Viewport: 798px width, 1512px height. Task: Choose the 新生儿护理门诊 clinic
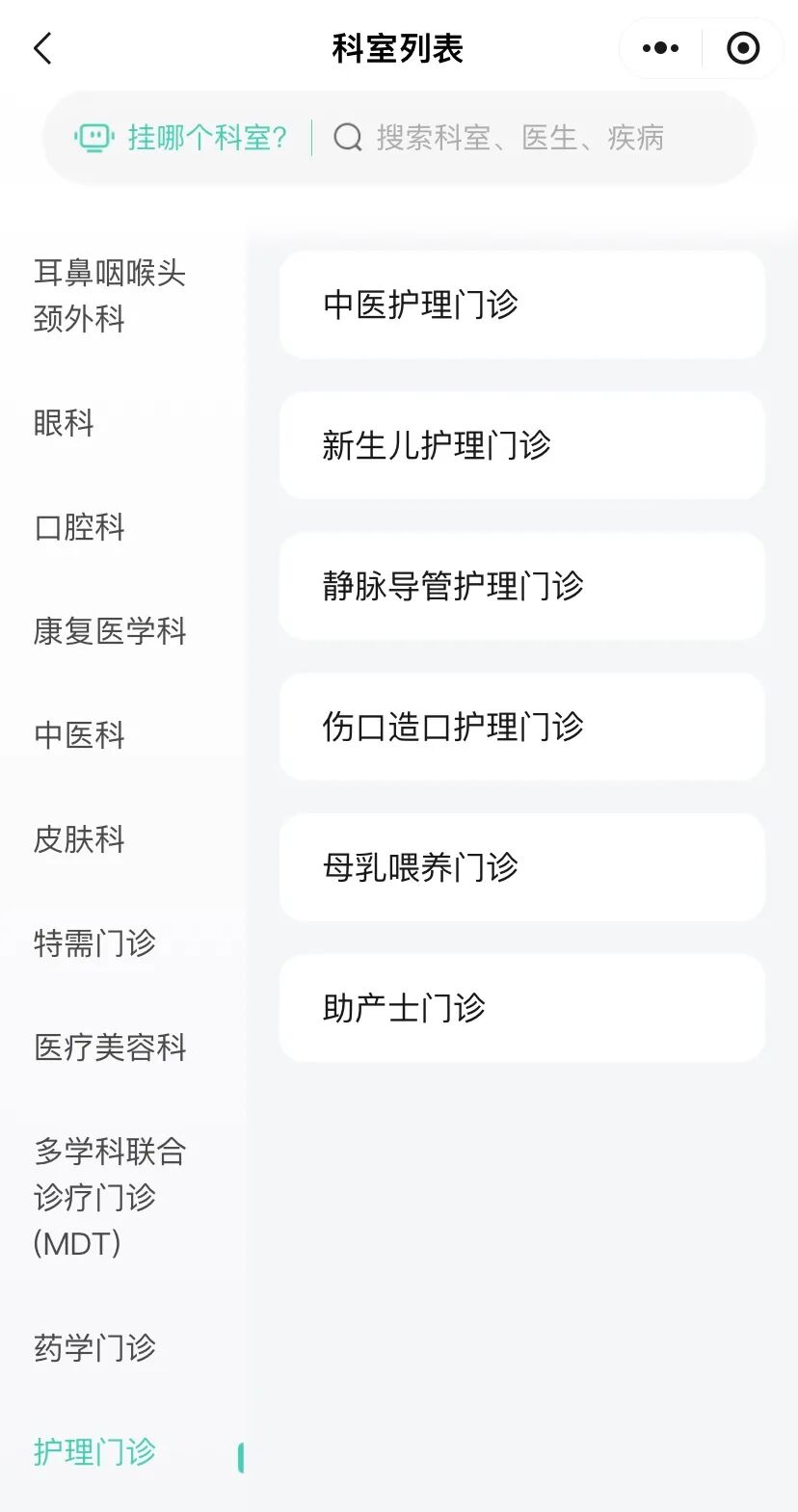[x=521, y=445]
